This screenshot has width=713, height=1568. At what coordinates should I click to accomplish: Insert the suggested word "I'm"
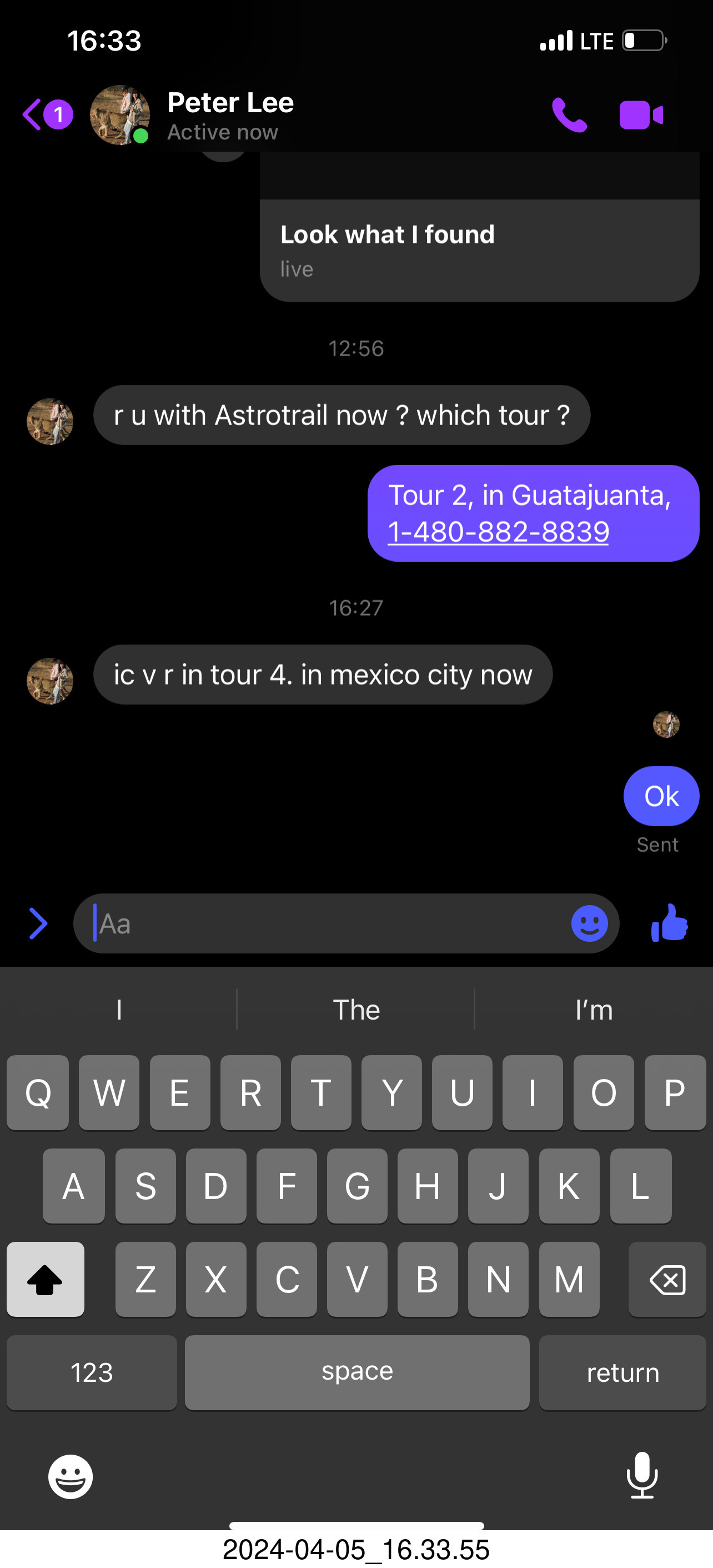click(593, 1010)
